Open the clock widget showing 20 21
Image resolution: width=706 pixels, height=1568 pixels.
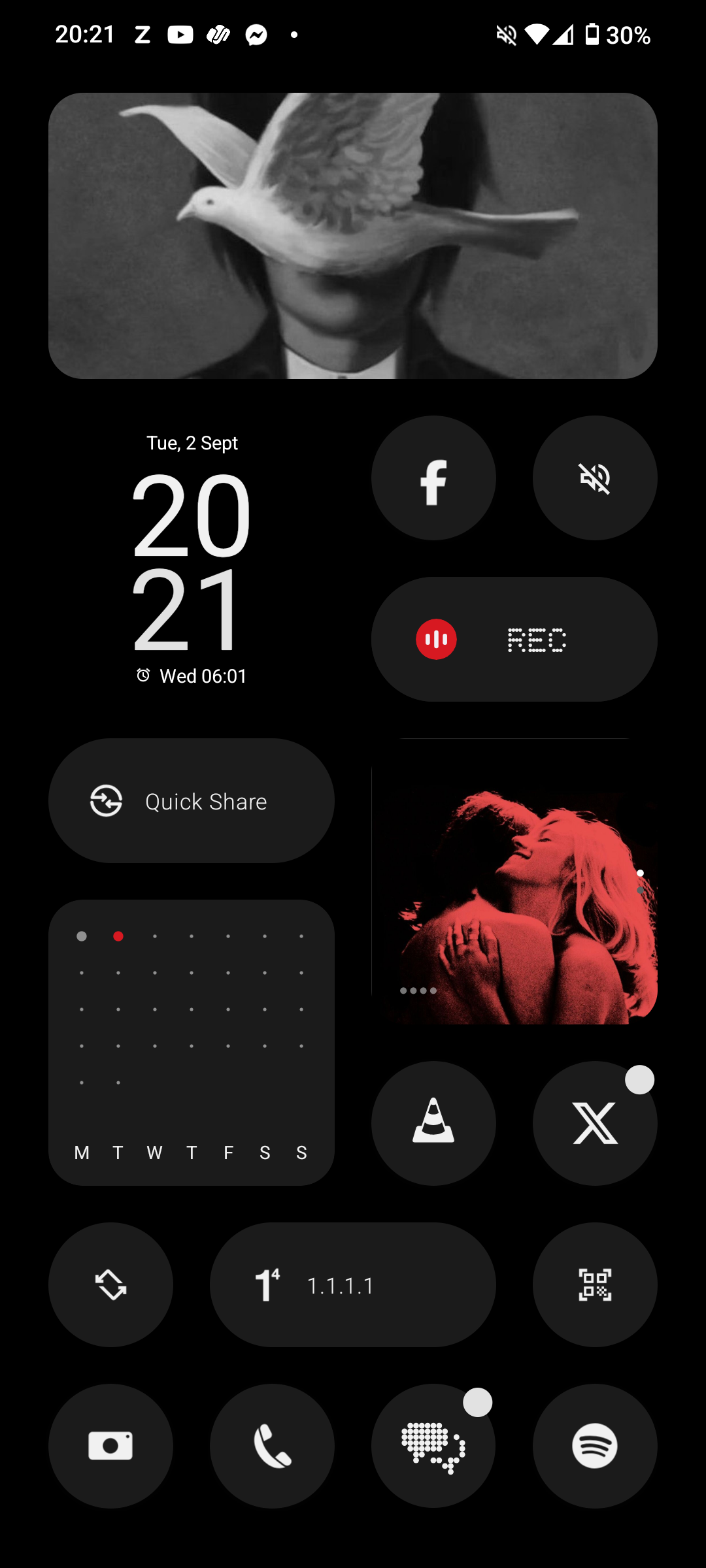[191, 562]
